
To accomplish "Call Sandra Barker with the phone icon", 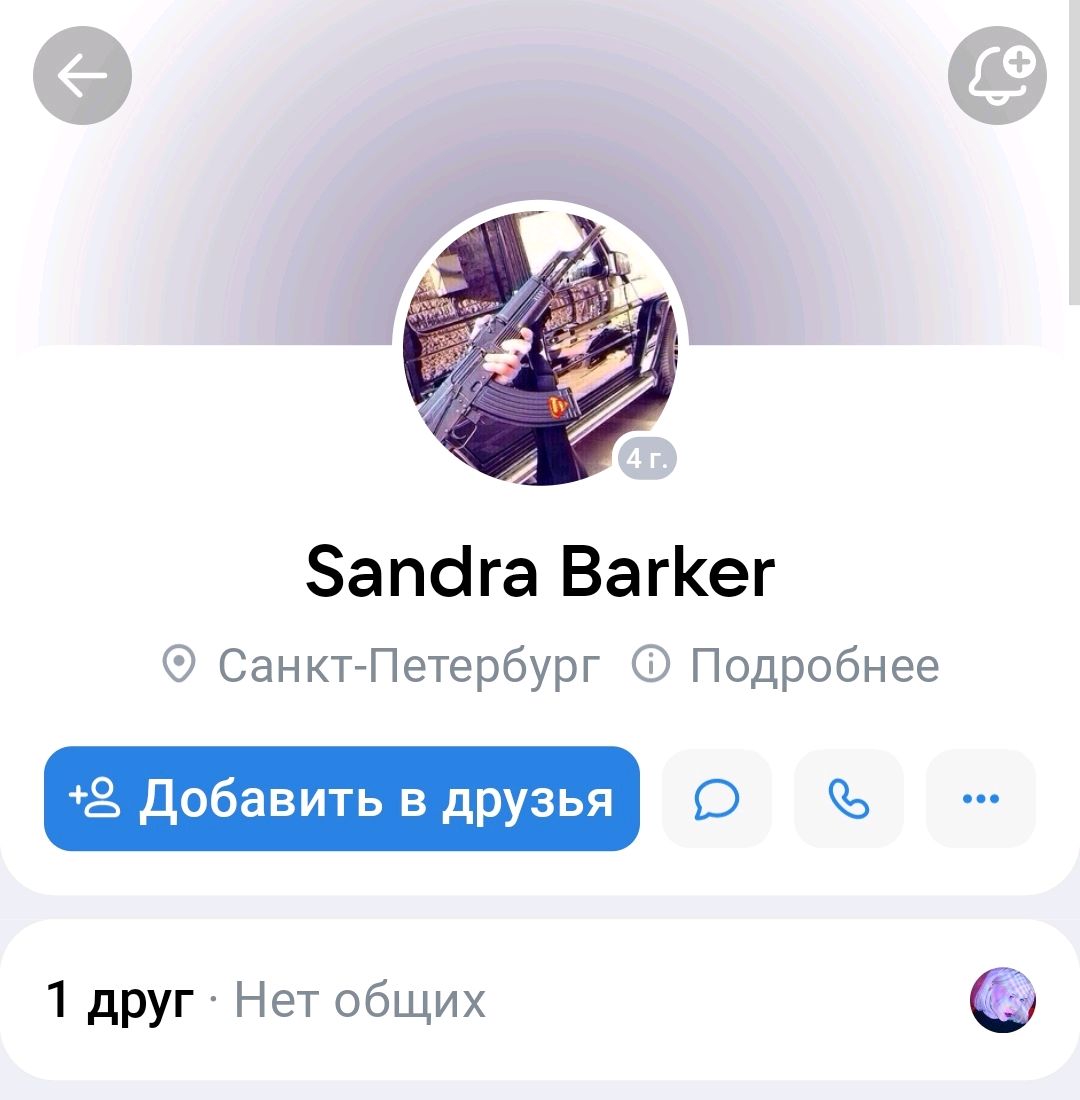I will (848, 798).
